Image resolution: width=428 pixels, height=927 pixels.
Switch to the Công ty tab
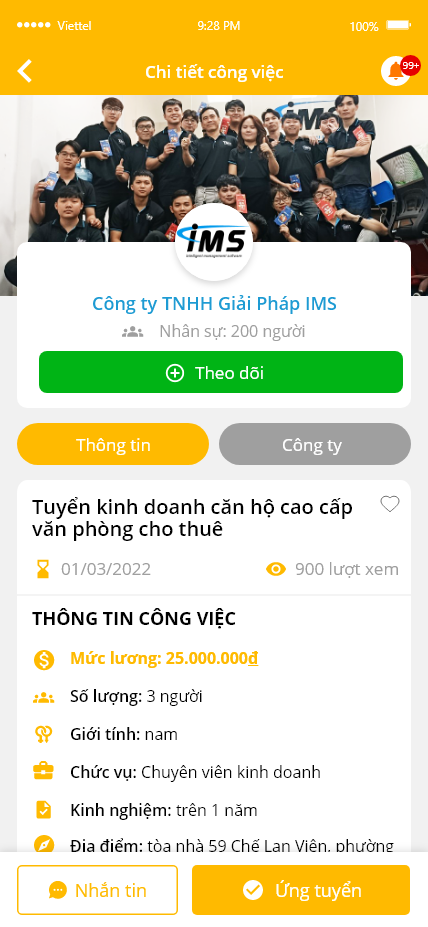click(314, 445)
